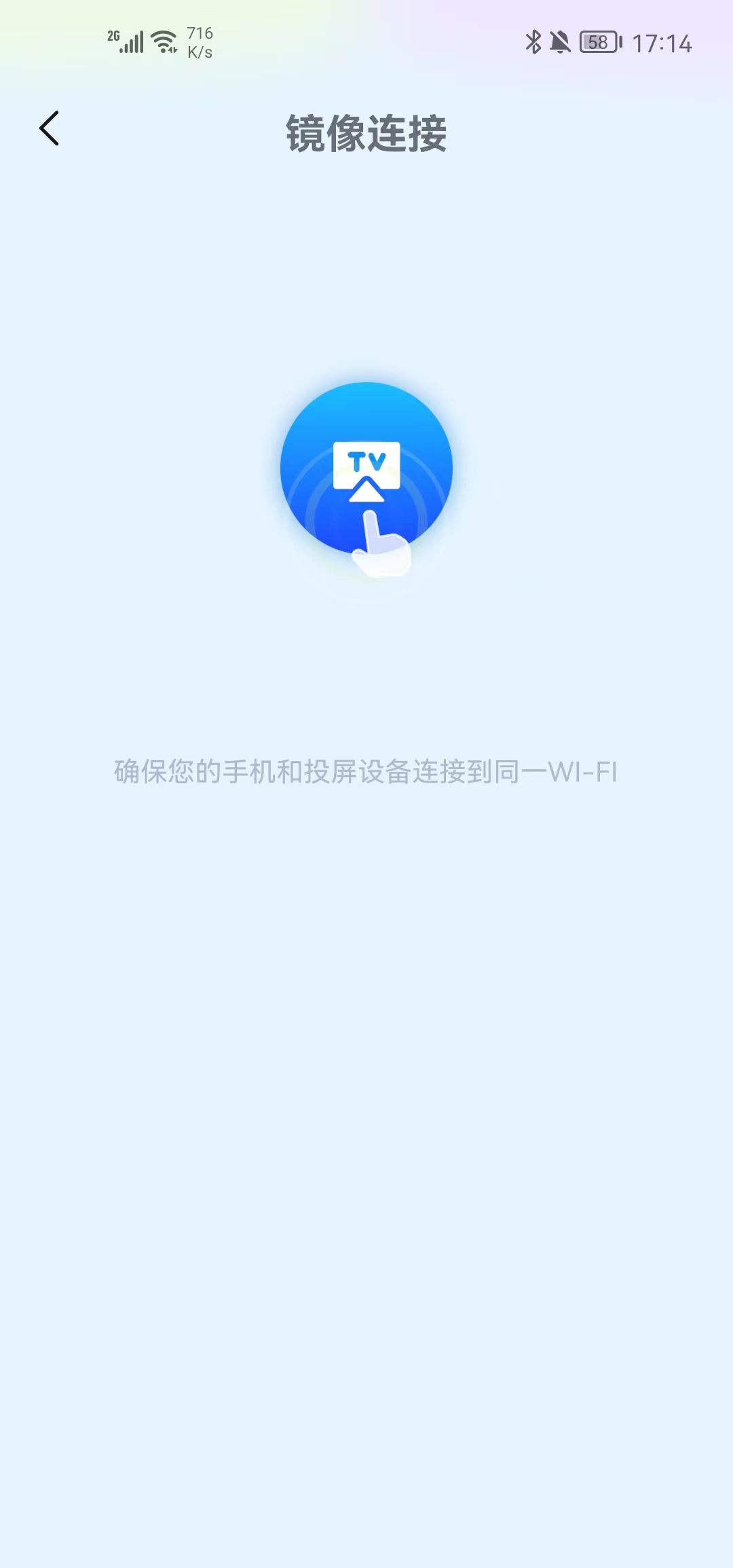The height and width of the screenshot is (1568, 733).
Task: Select the 镜像连接 title at page top
Action: click(366, 132)
